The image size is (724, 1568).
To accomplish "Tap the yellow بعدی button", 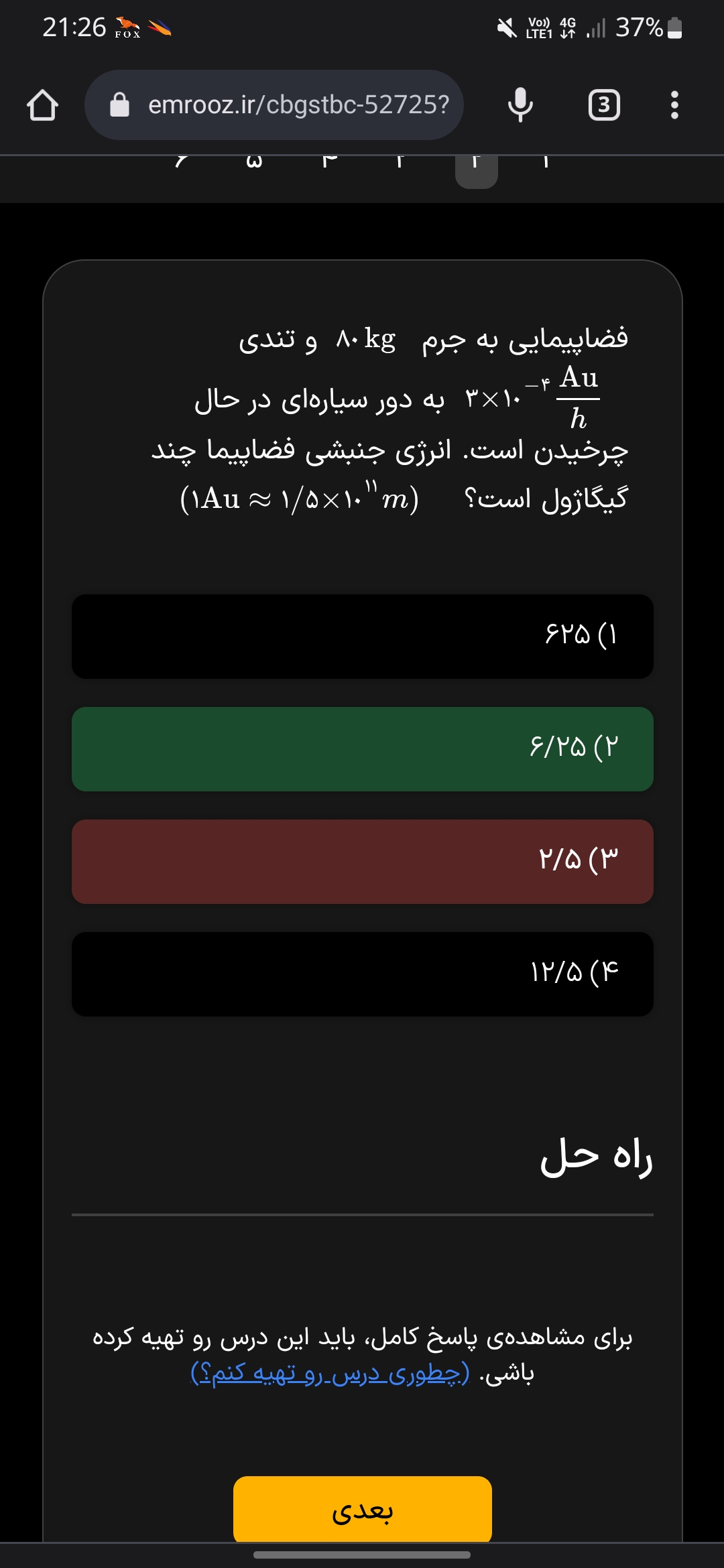I will point(362,1509).
